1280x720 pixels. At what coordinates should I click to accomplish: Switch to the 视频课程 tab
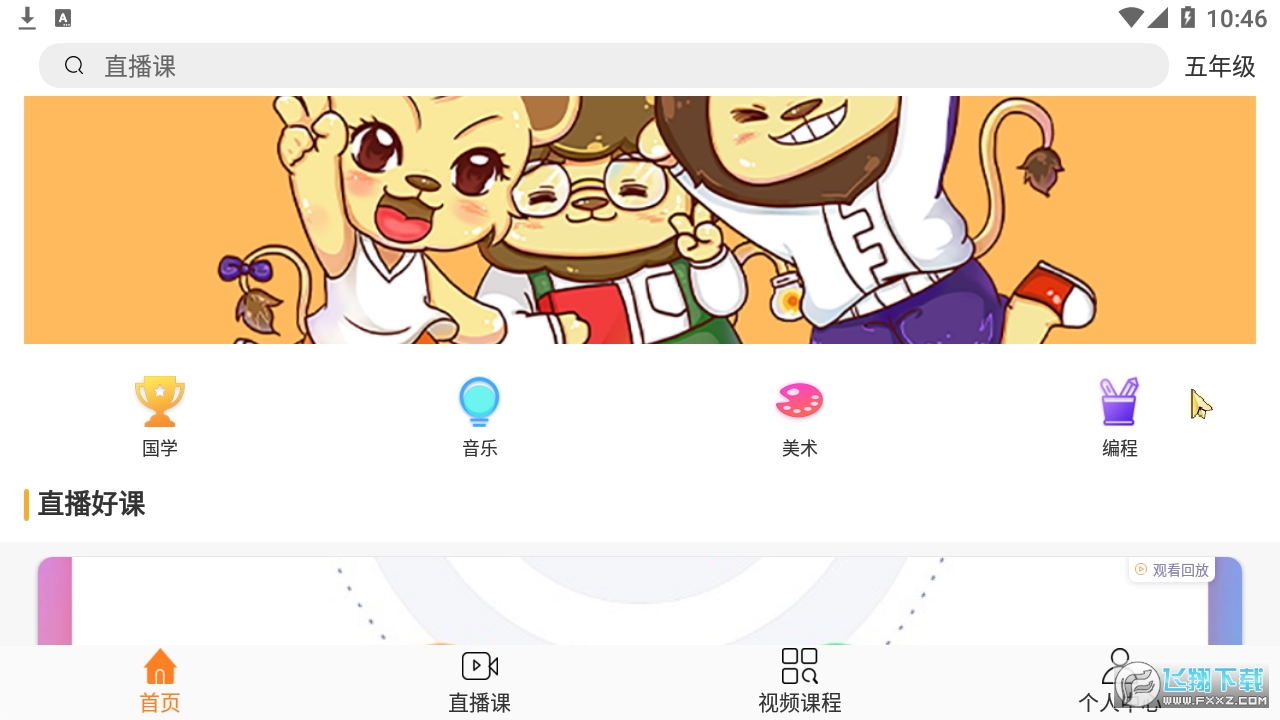pyautogui.click(x=799, y=682)
